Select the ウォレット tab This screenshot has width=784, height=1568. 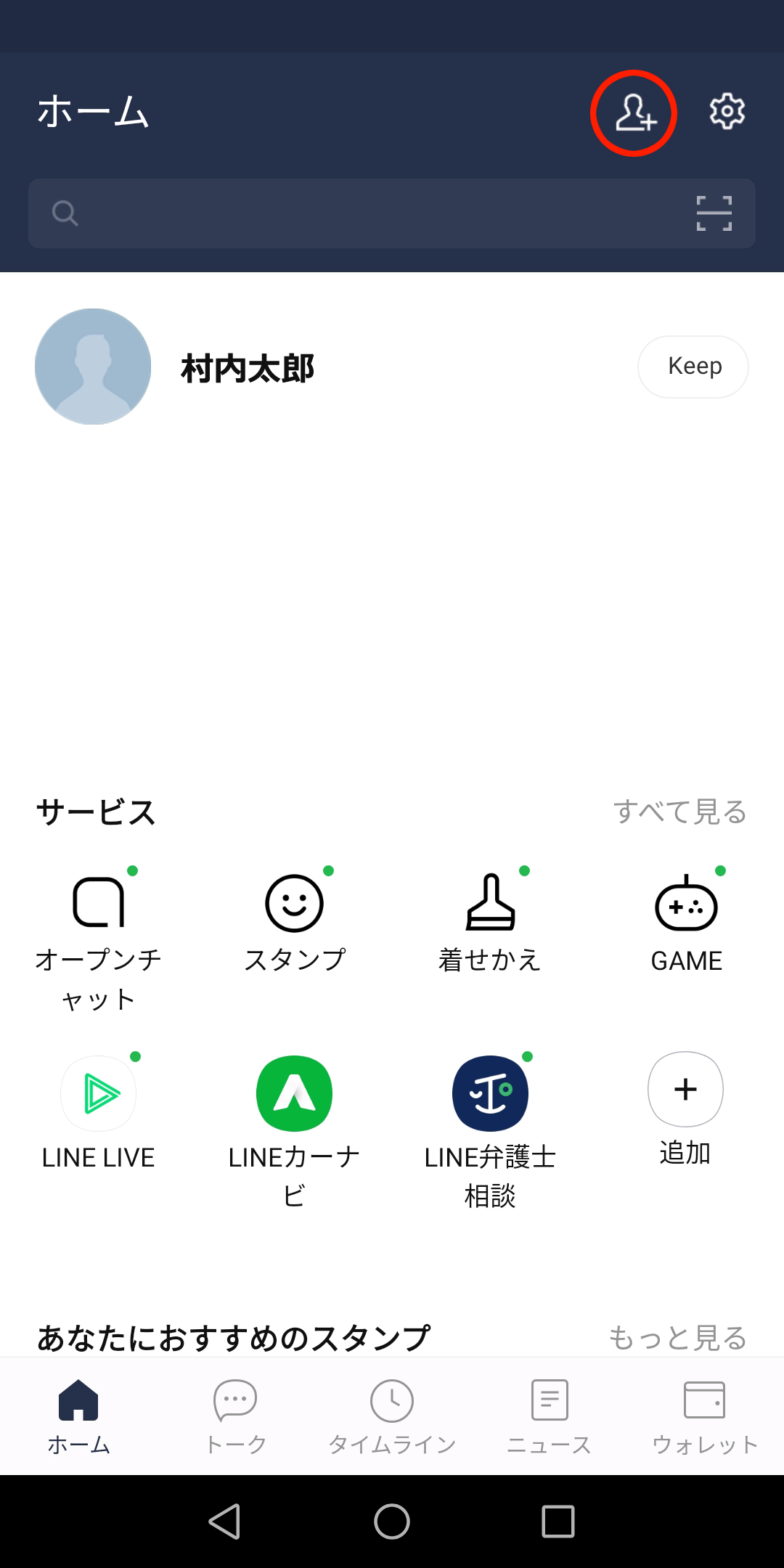click(705, 1417)
